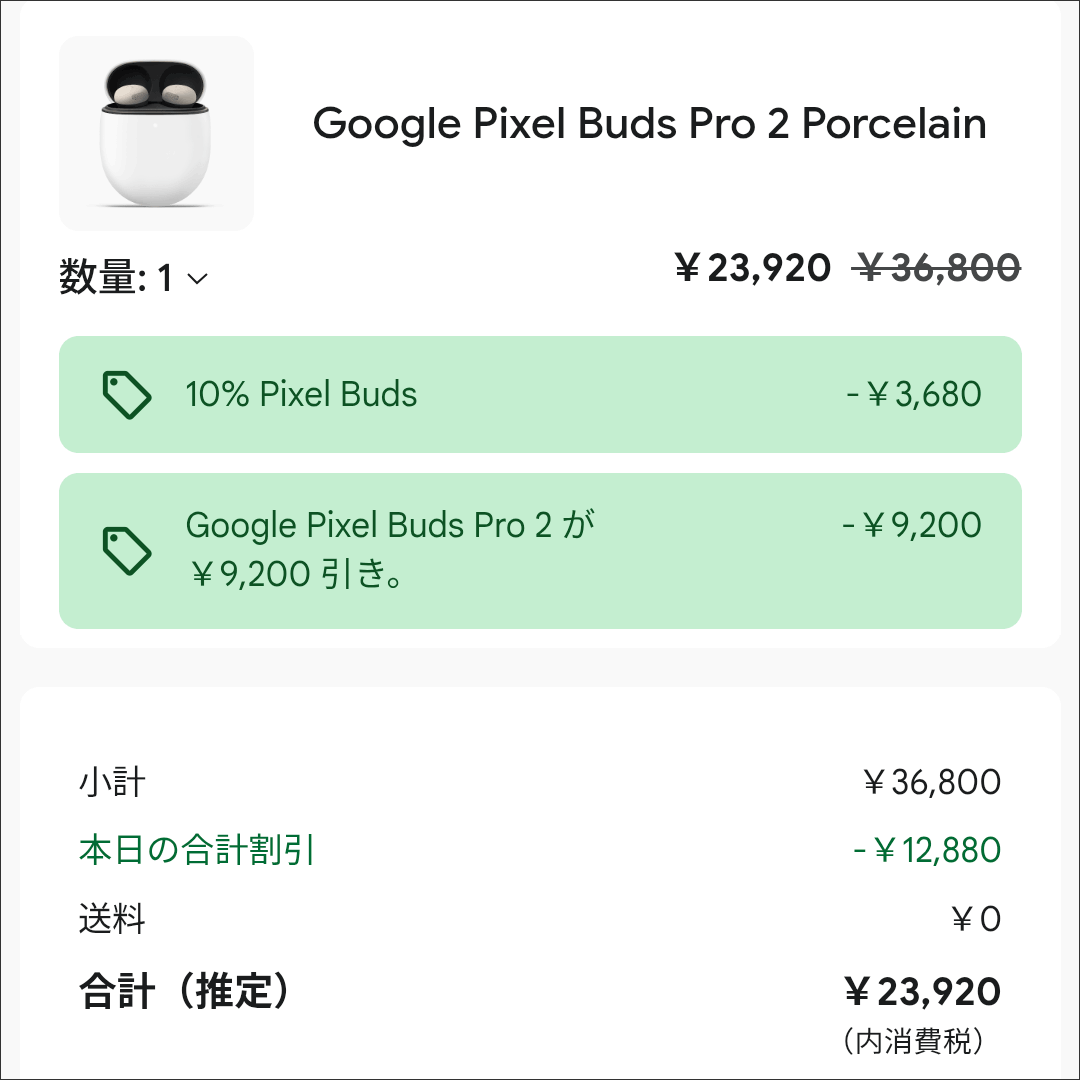1080x1080 pixels.
Task: Open the Pixel Buds Pro 2 product image
Action: [156, 133]
